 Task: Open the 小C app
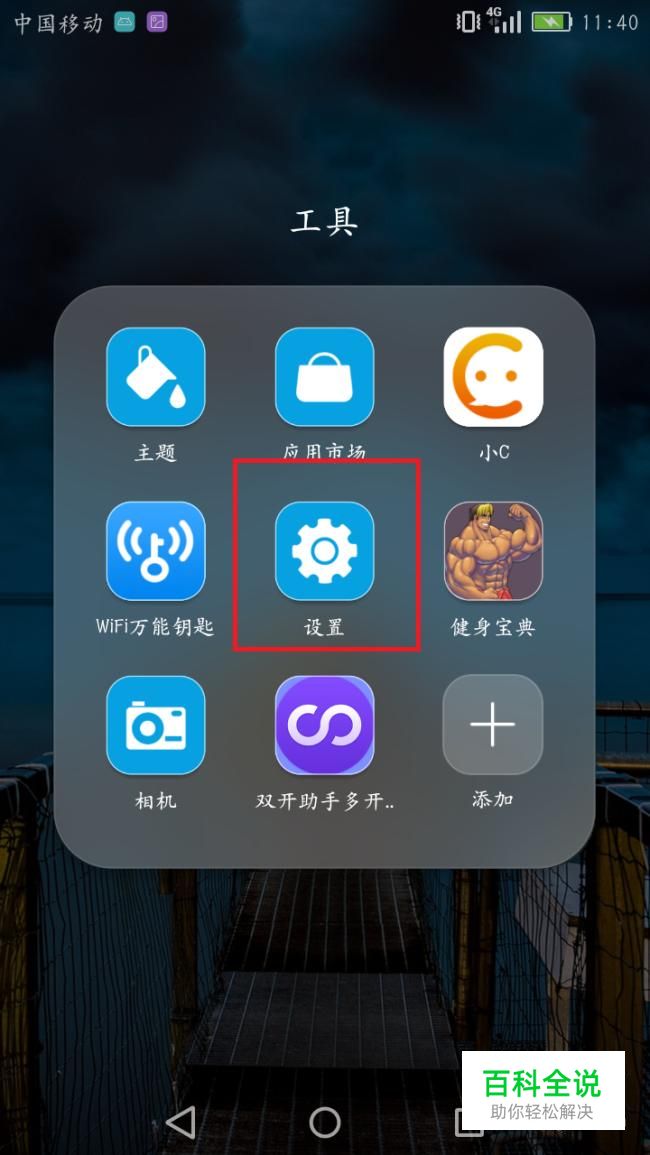coord(493,377)
